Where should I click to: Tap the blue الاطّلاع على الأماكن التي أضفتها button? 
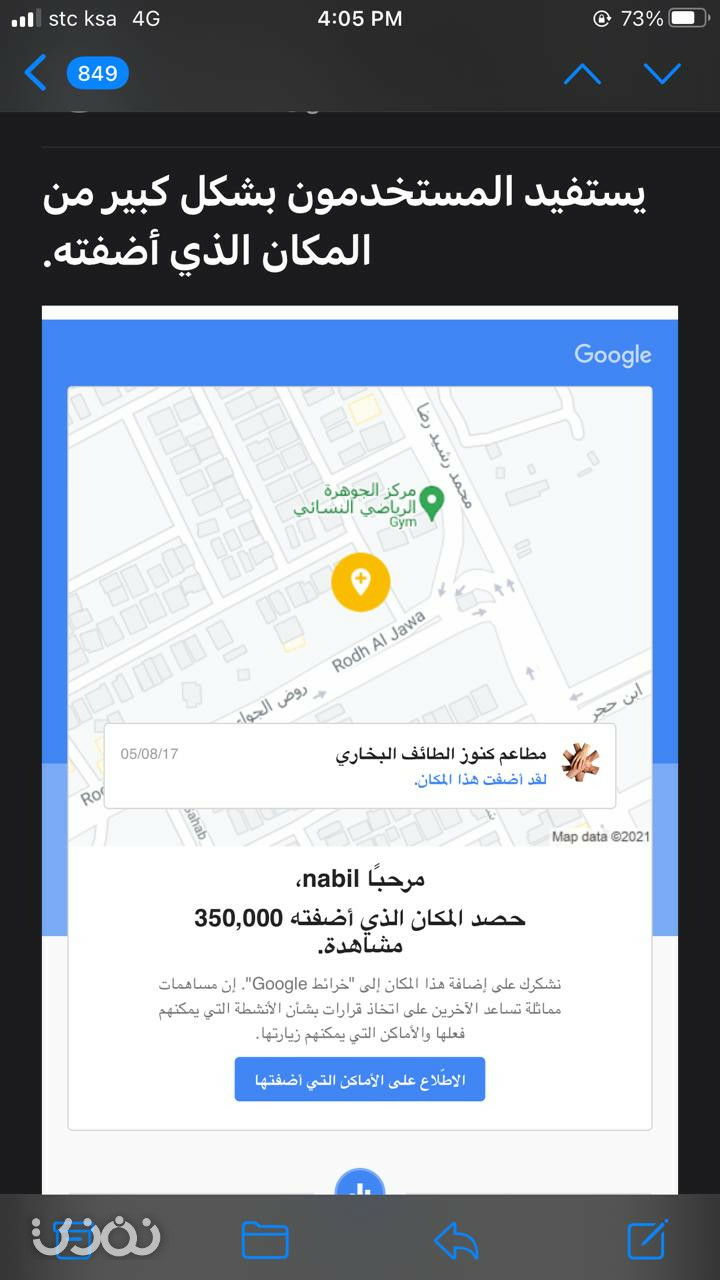[360, 1080]
